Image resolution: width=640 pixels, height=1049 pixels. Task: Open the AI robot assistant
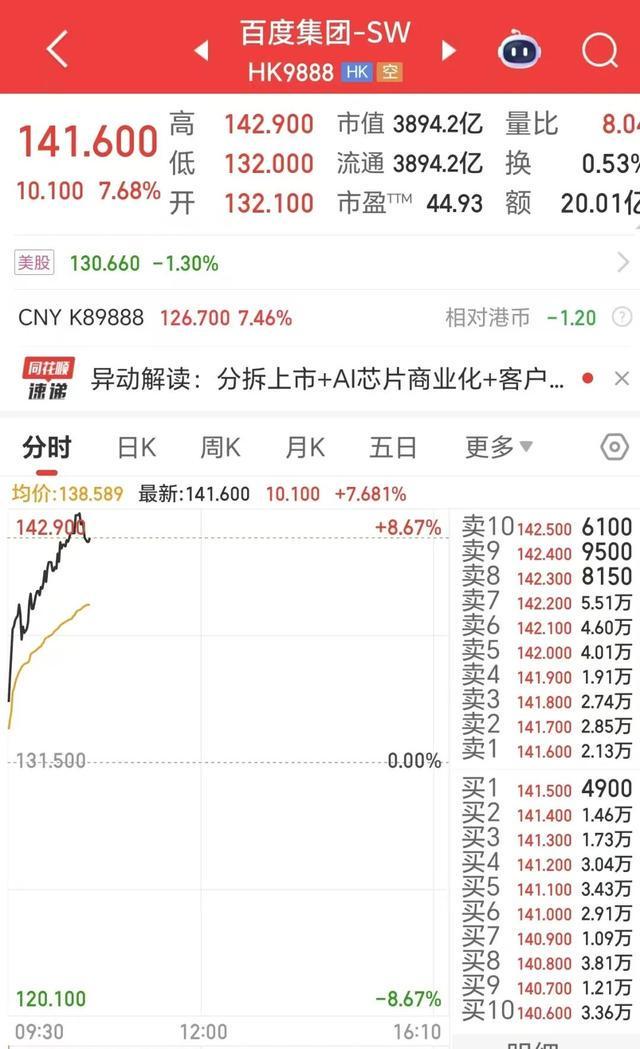tap(519, 47)
